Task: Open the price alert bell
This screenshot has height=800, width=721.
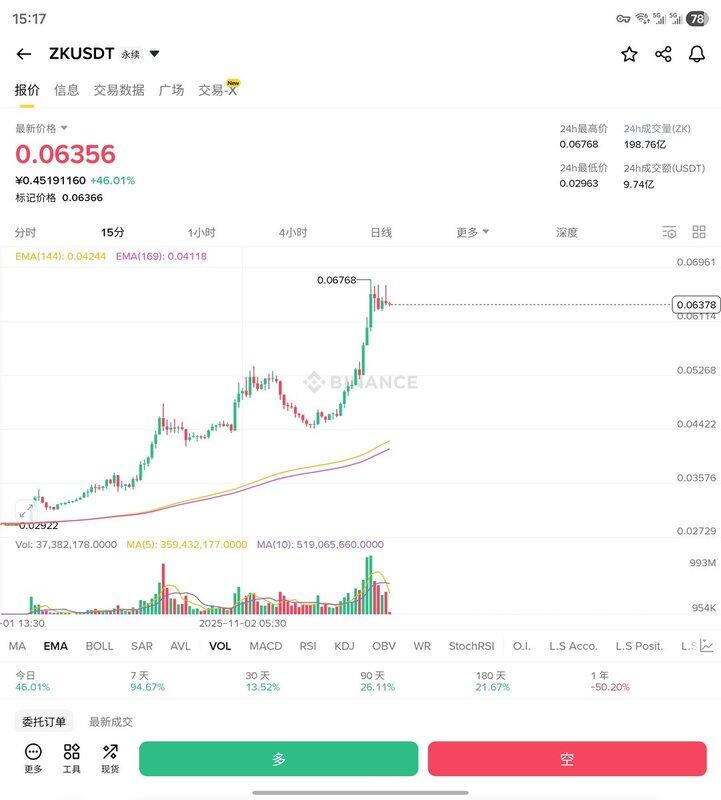Action: coord(697,54)
